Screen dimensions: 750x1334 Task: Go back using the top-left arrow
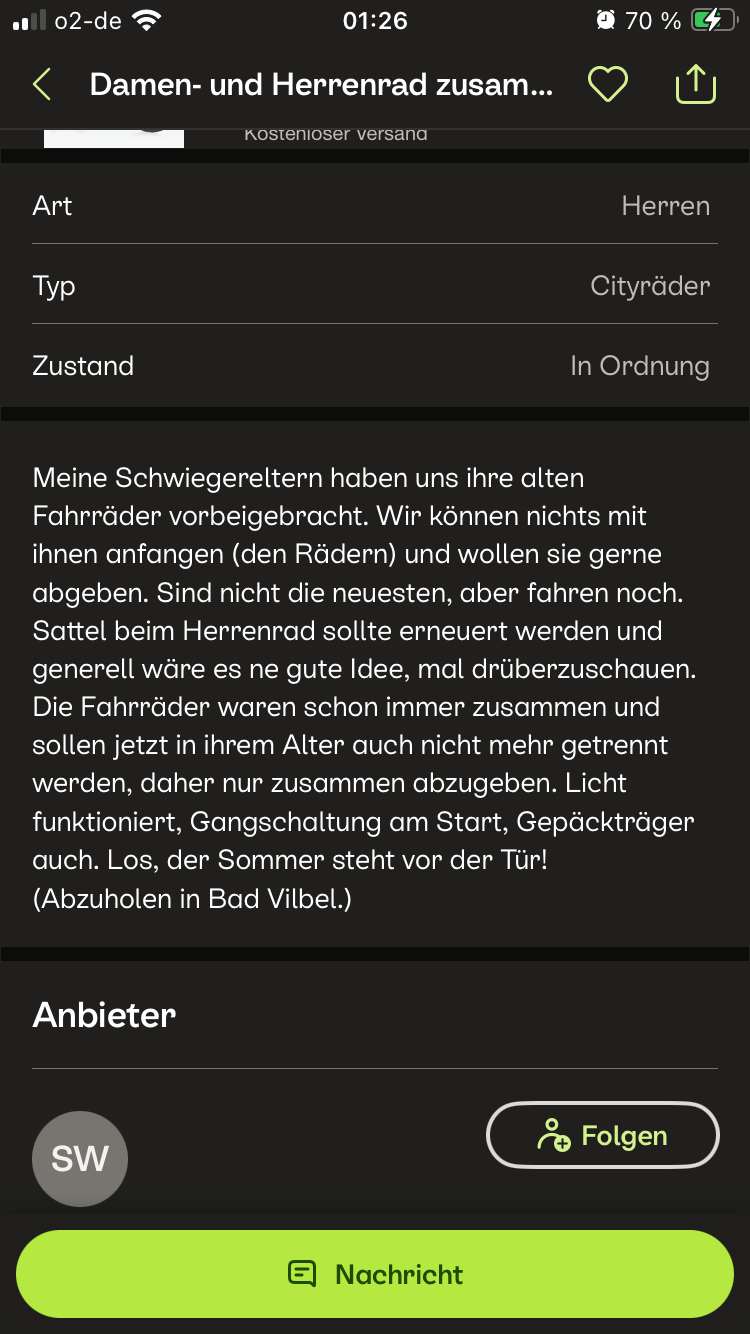click(42, 85)
